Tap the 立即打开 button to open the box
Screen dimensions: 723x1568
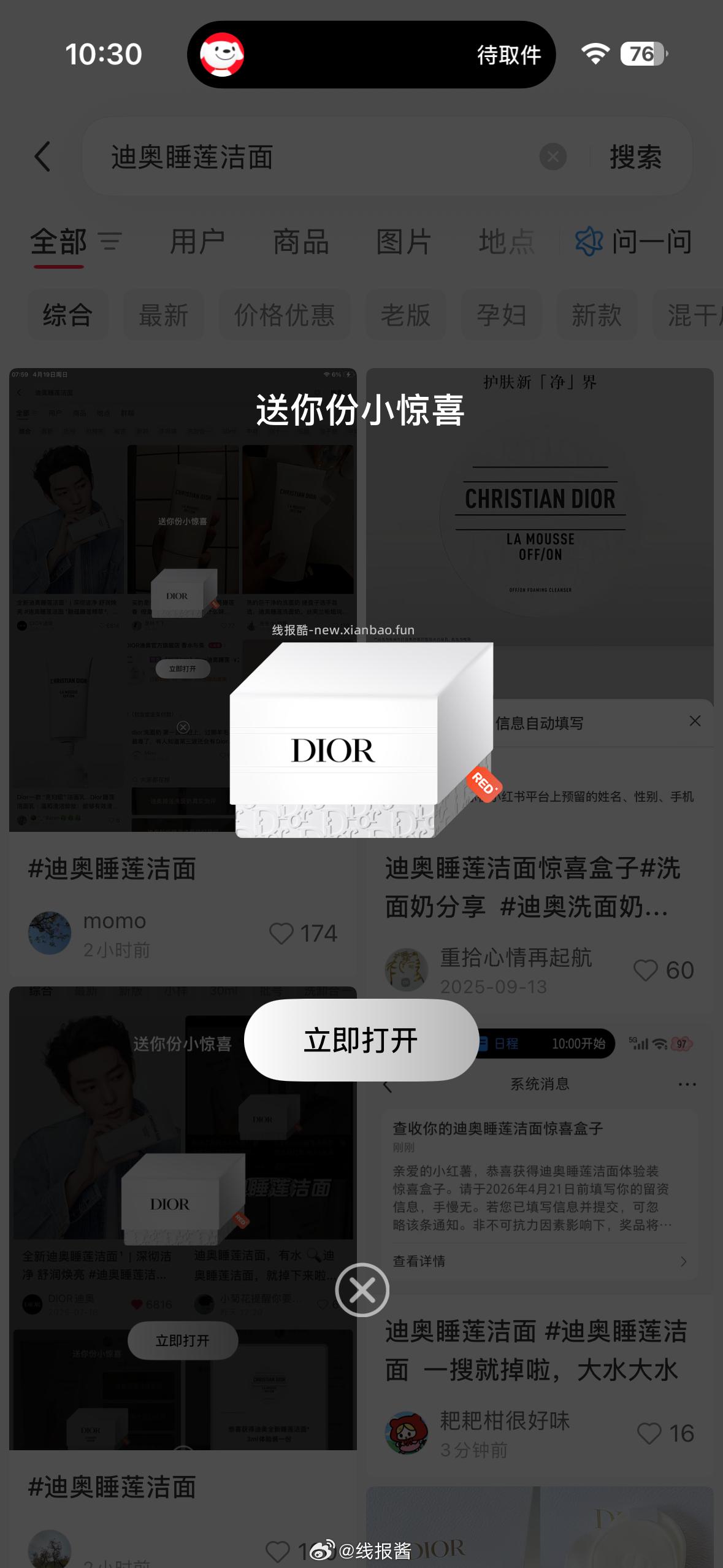coord(361,1040)
